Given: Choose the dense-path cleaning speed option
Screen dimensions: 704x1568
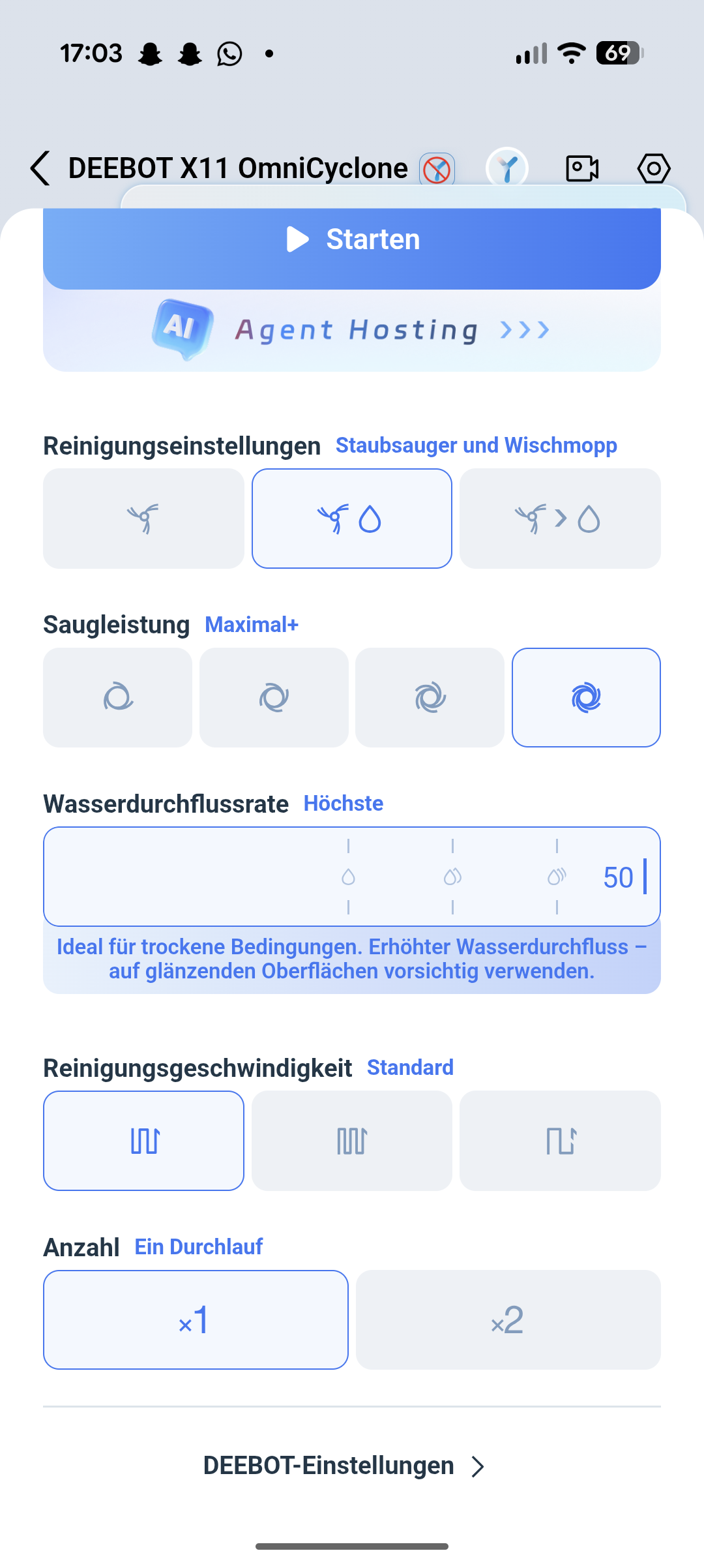Looking at the screenshot, I should pos(352,1141).
